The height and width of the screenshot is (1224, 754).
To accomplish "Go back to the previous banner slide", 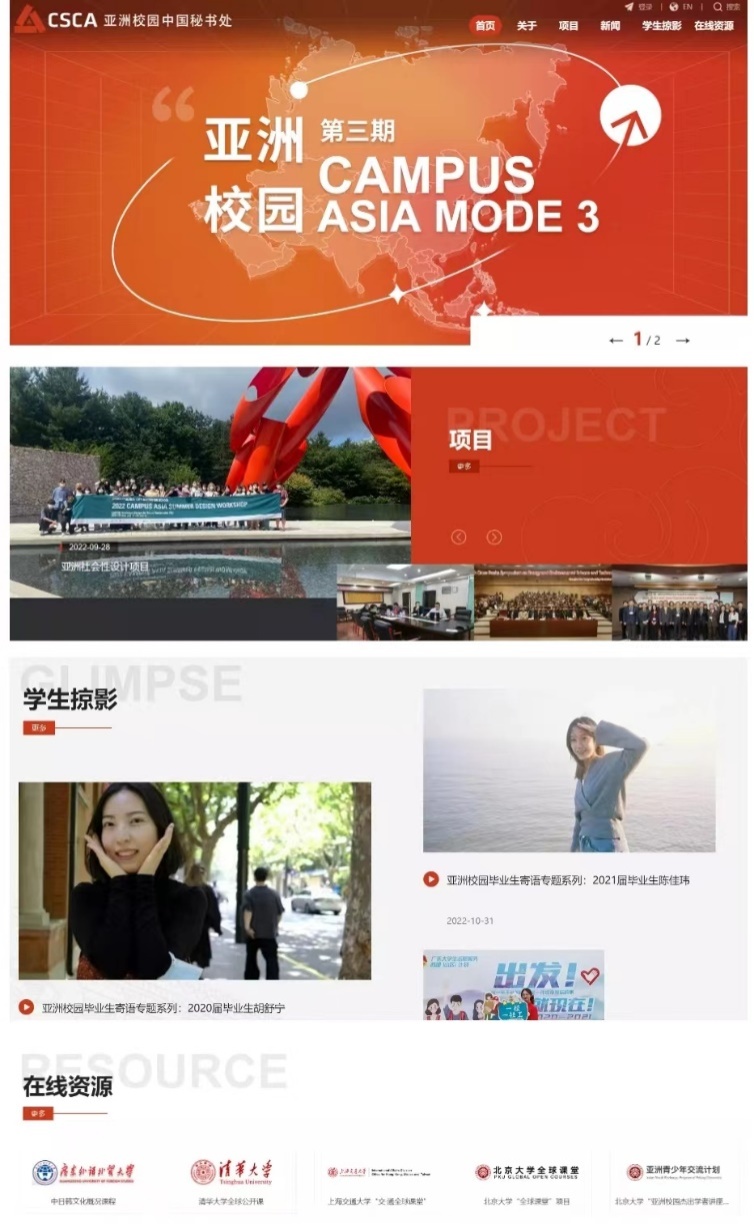I will pos(616,341).
